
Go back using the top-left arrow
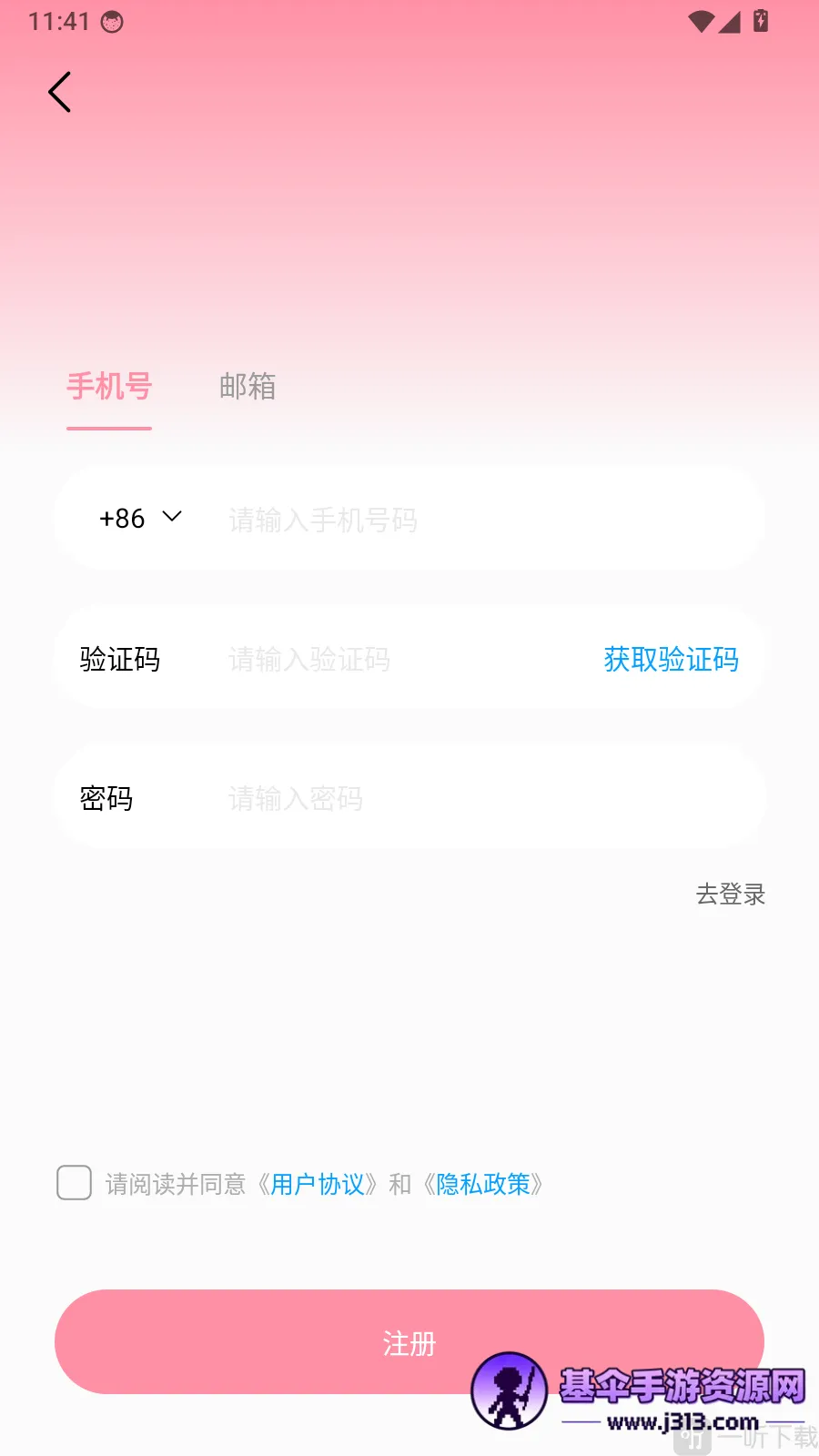[60, 92]
